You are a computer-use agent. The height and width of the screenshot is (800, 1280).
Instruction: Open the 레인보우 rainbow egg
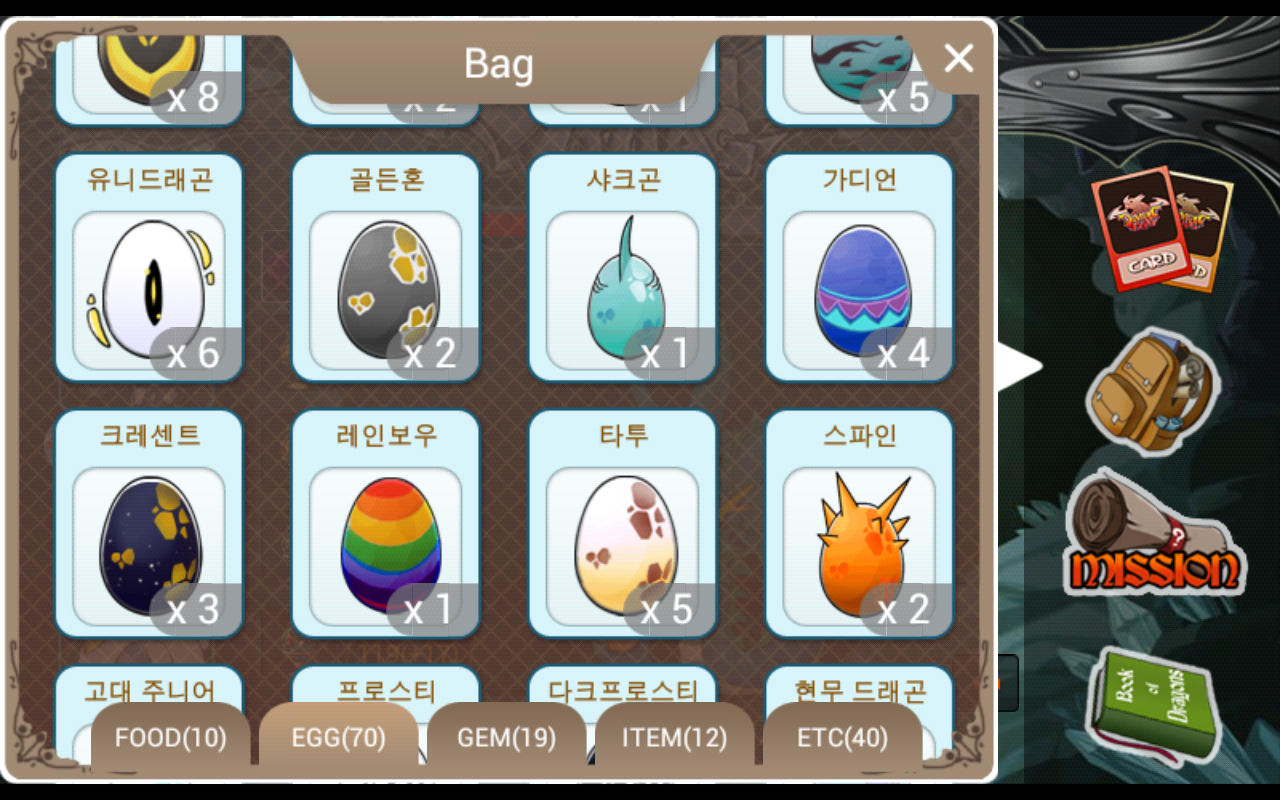point(386,524)
